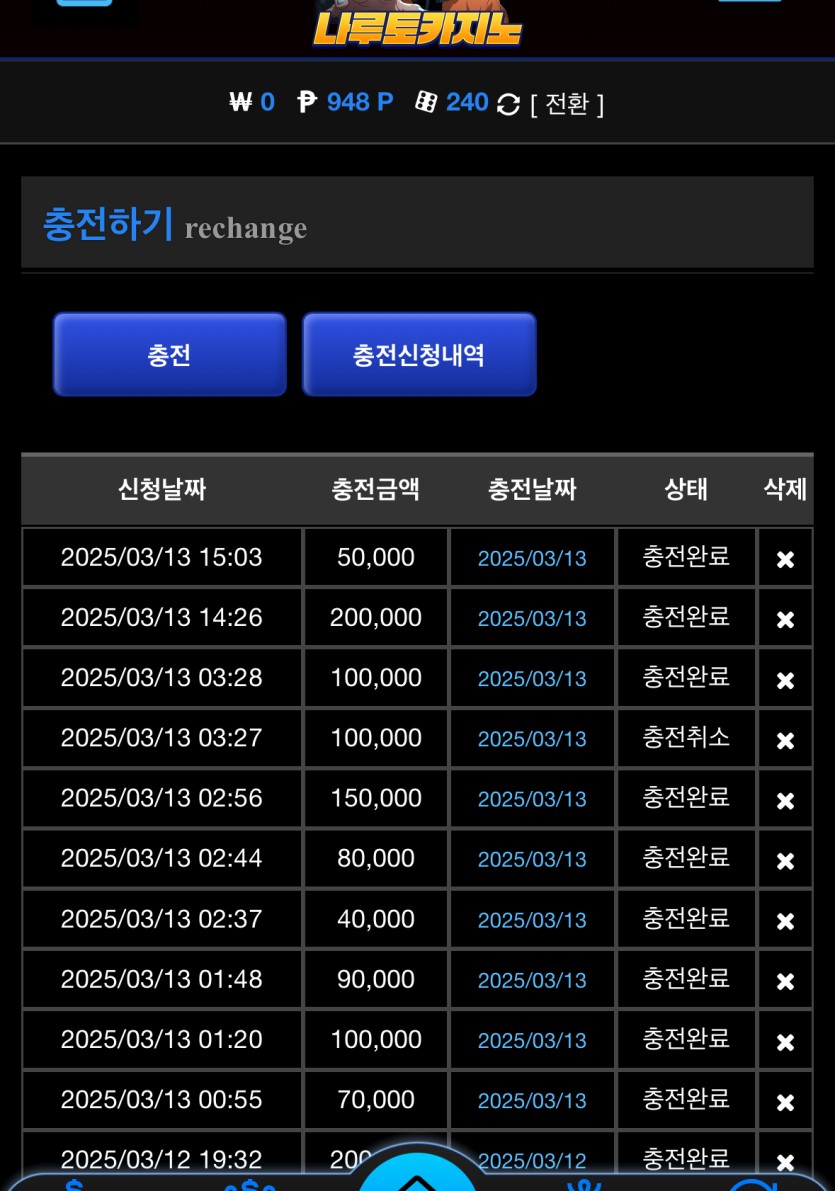Remove the 02:37 40,000 recharge record

[x=785, y=921]
